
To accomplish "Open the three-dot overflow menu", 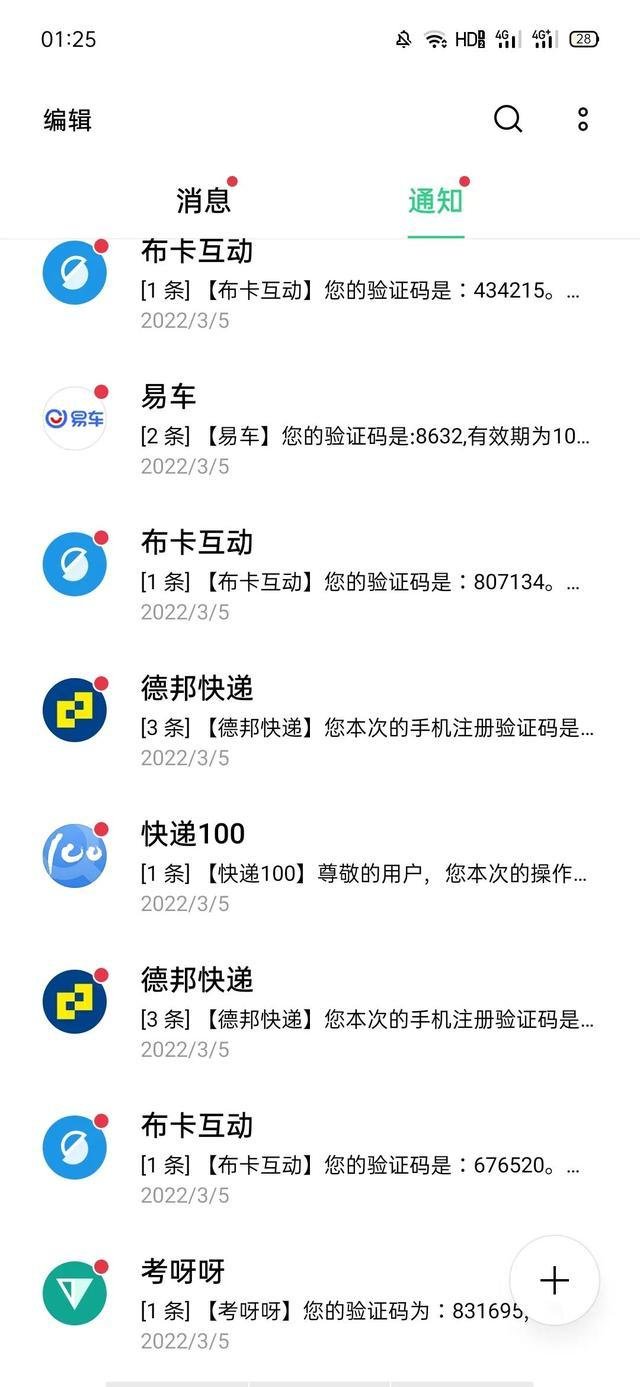I will (583, 120).
